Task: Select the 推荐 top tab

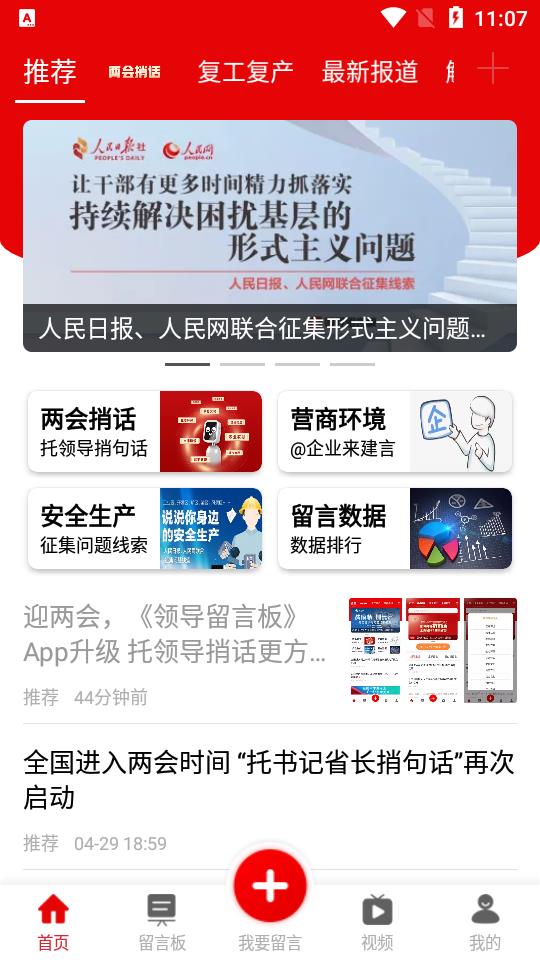Action: (50, 72)
